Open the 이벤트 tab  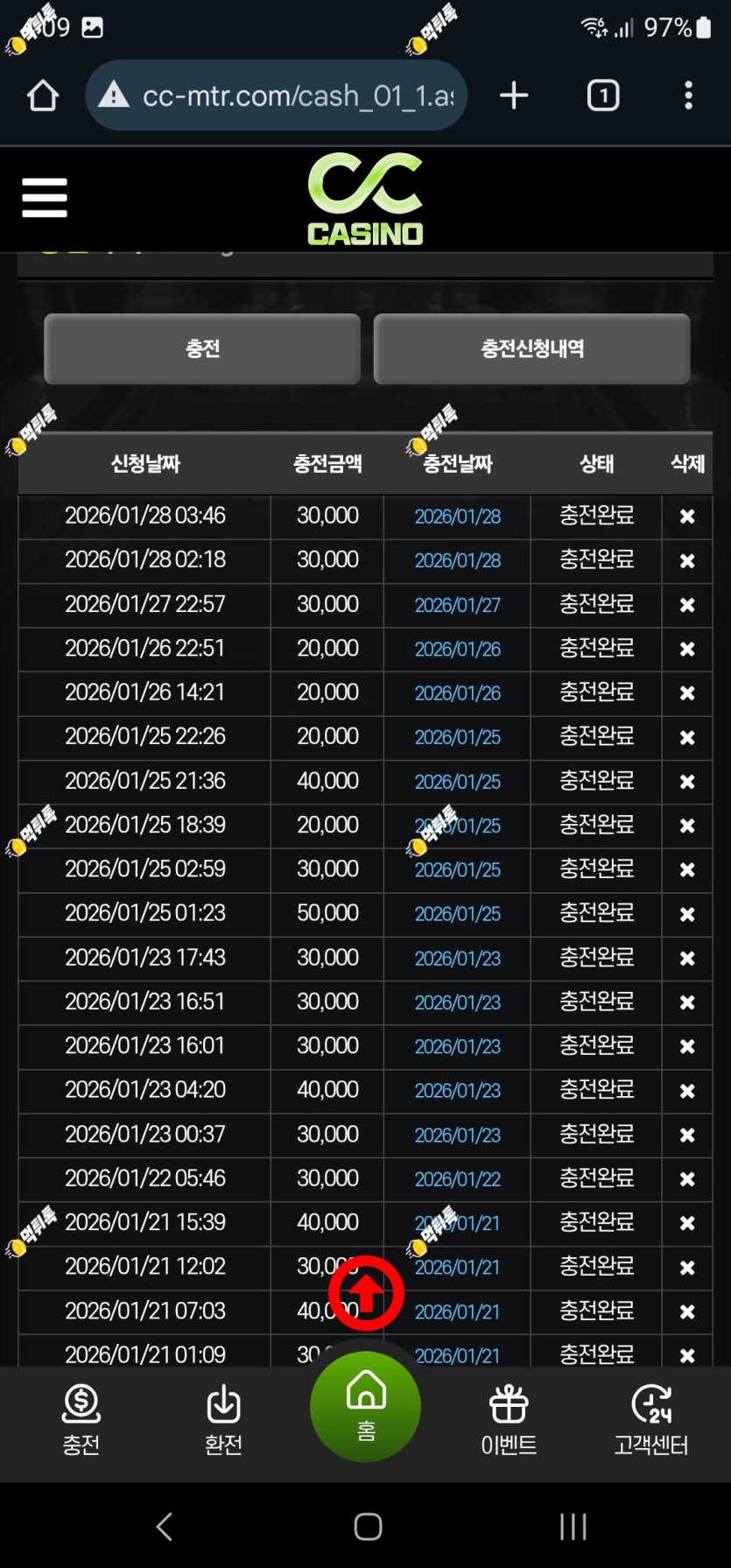509,1420
